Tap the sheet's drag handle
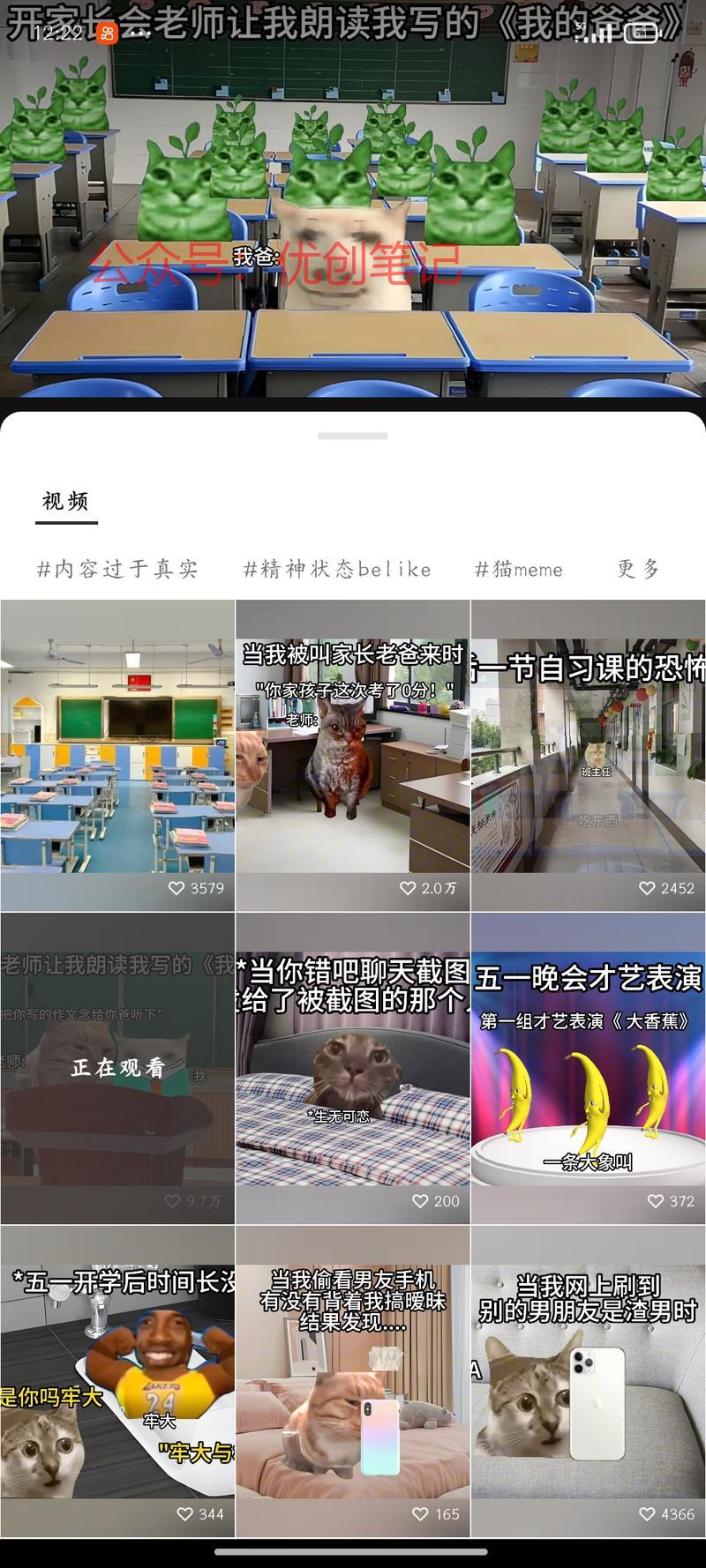The height and width of the screenshot is (1568, 706). (353, 436)
